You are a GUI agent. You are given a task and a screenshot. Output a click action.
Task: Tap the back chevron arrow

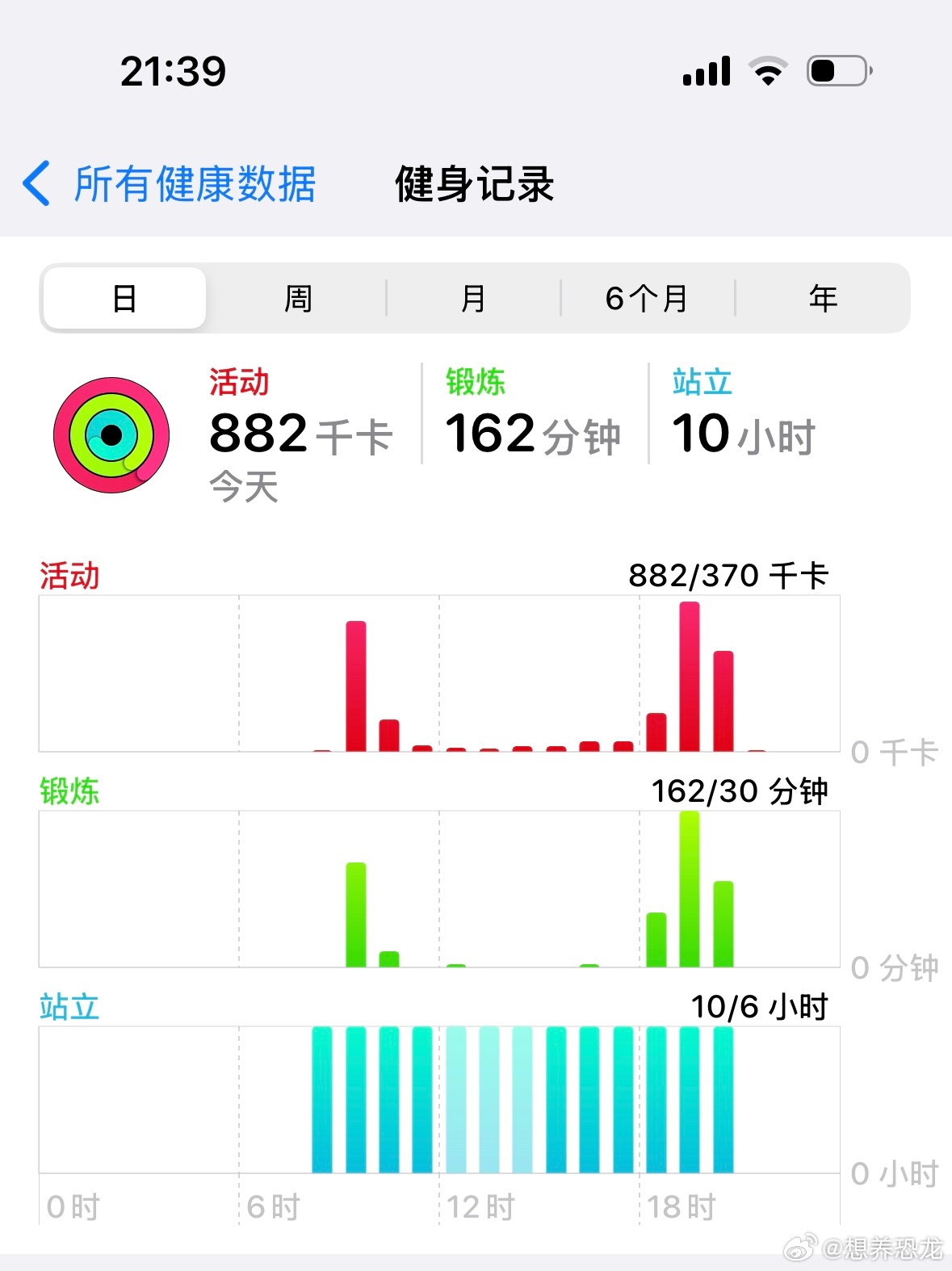coord(36,184)
